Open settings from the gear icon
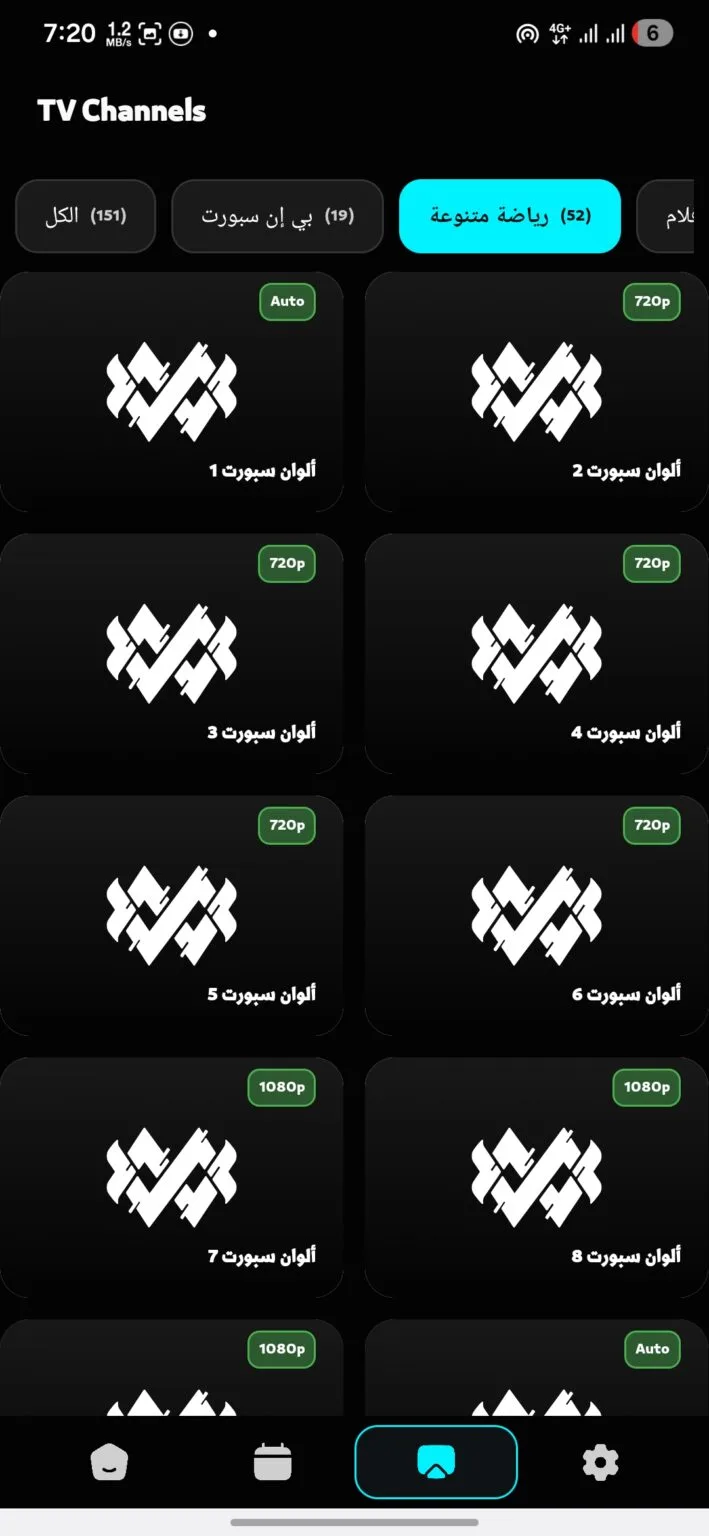Image resolution: width=709 pixels, height=1536 pixels. point(600,1463)
